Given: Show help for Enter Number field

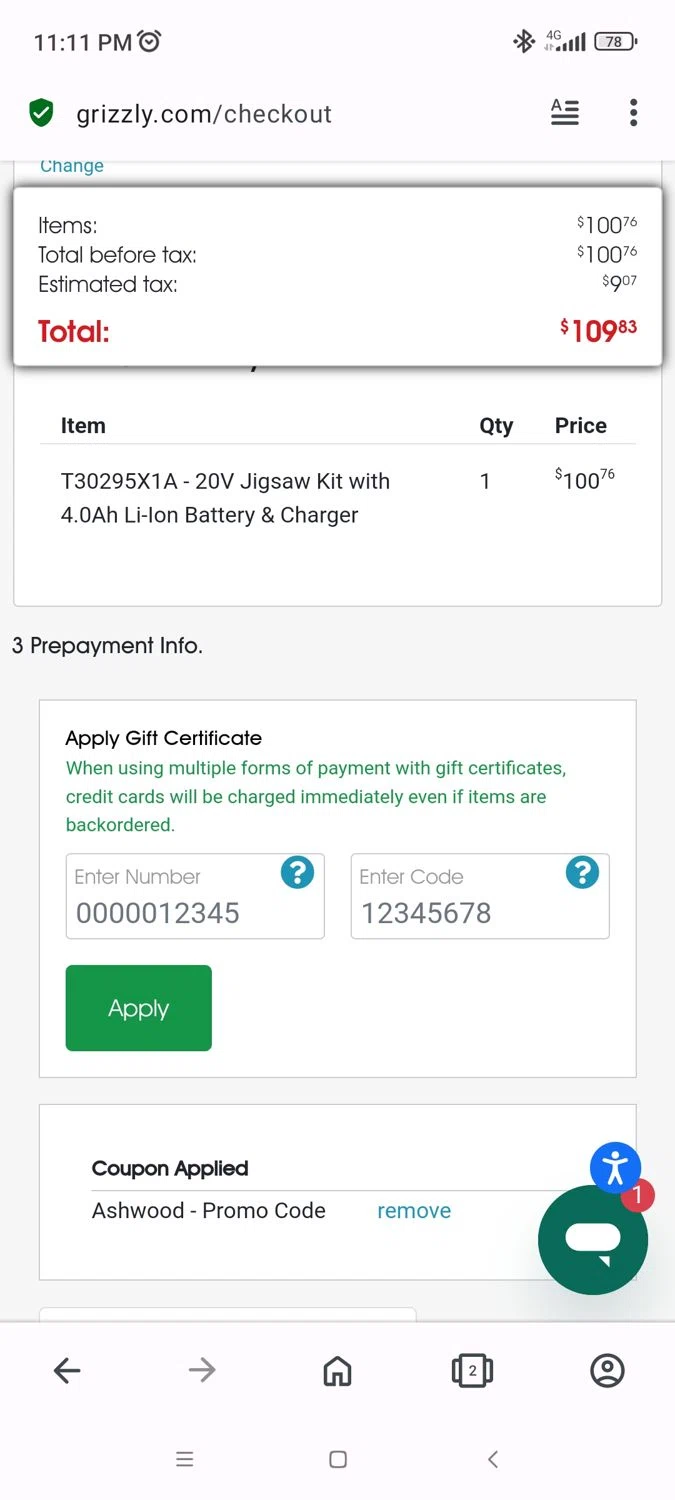Looking at the screenshot, I should pyautogui.click(x=297, y=873).
